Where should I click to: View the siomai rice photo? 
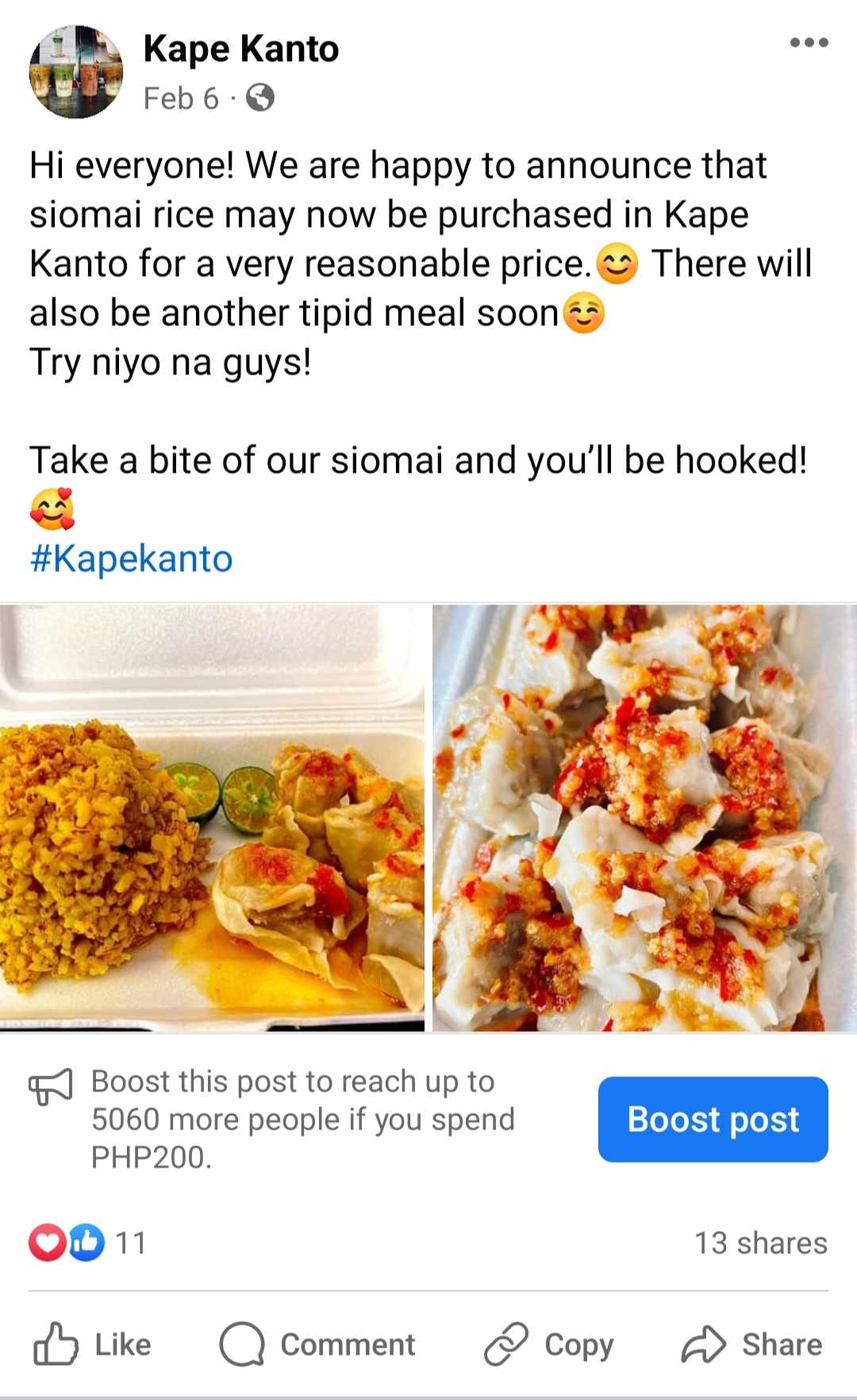coord(212,818)
